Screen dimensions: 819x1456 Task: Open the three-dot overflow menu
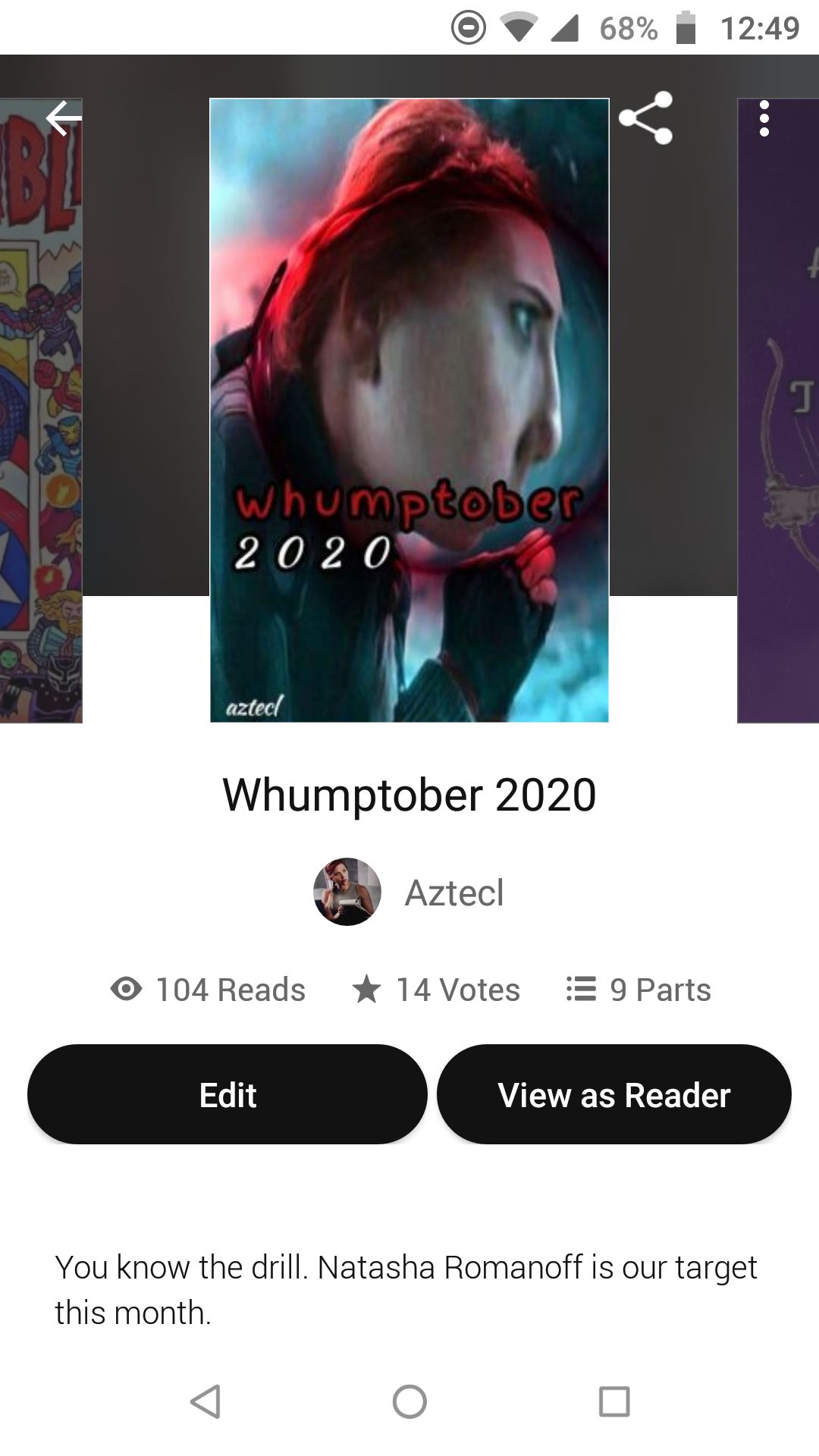764,118
